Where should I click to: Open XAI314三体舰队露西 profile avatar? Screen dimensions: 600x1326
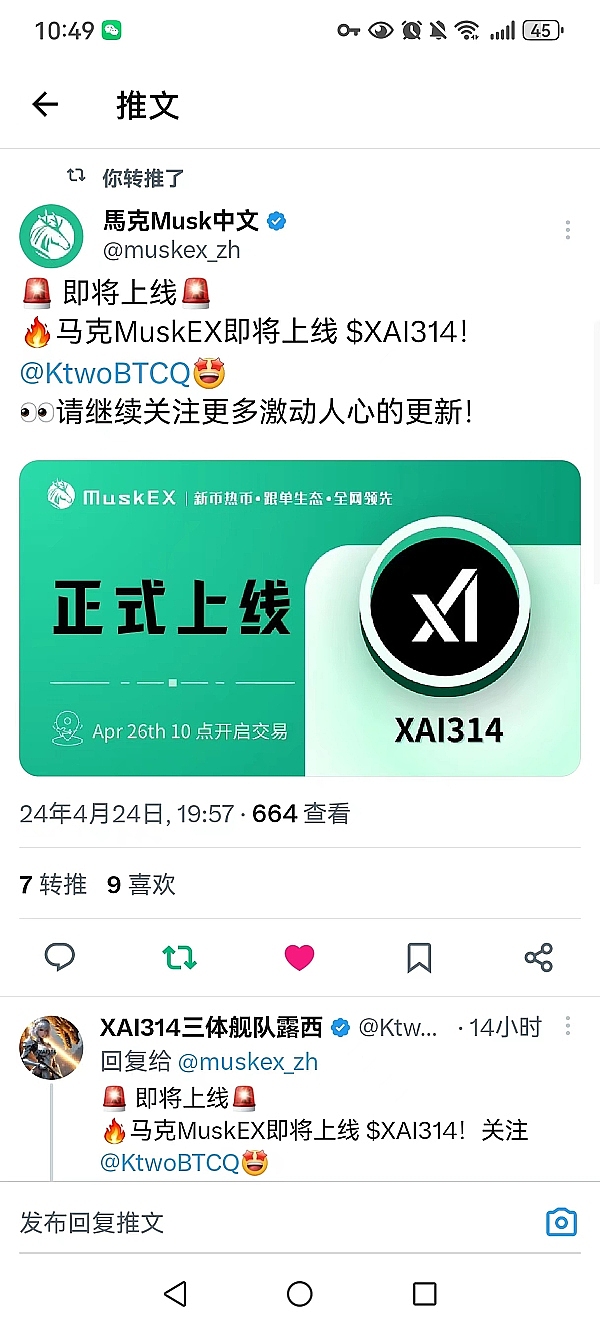51,1047
